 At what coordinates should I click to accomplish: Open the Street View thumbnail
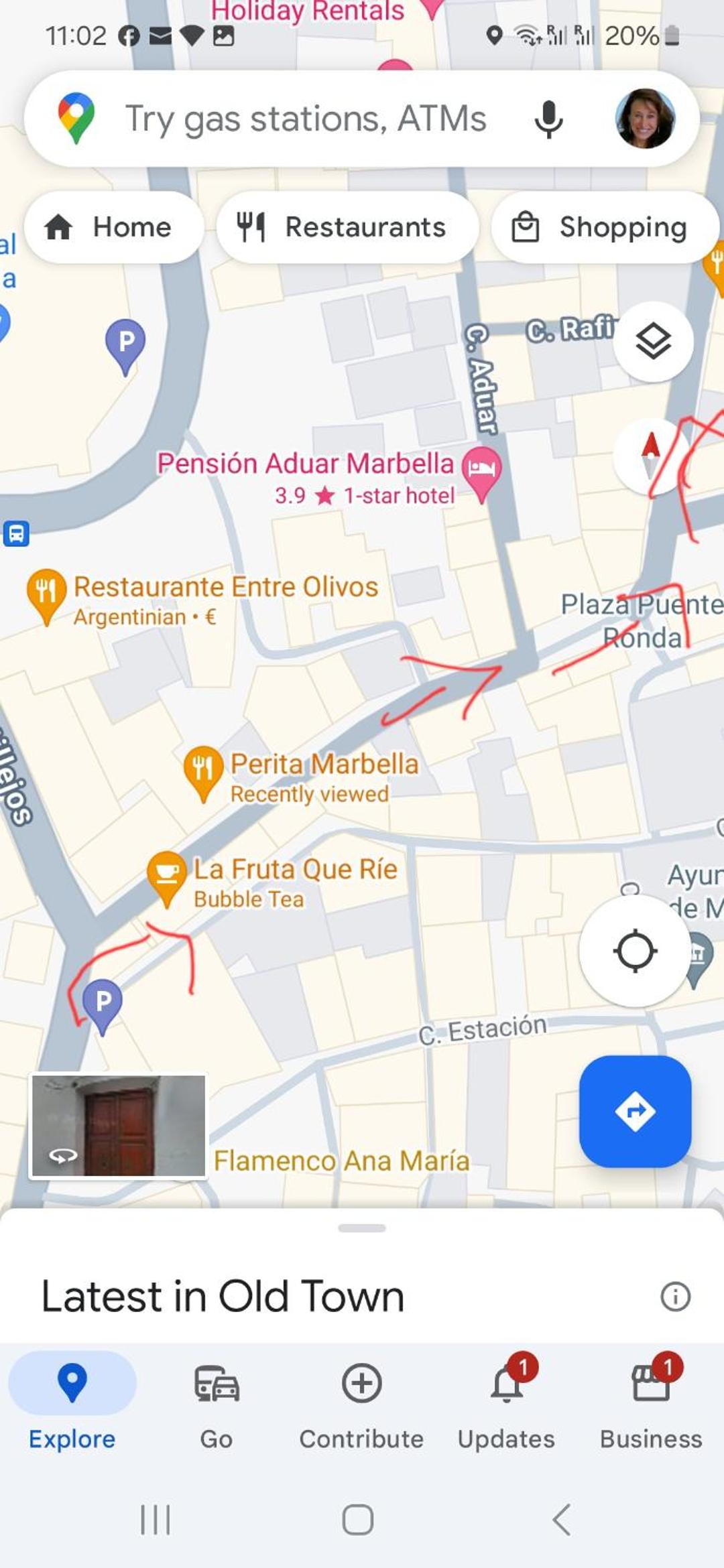point(118,1126)
